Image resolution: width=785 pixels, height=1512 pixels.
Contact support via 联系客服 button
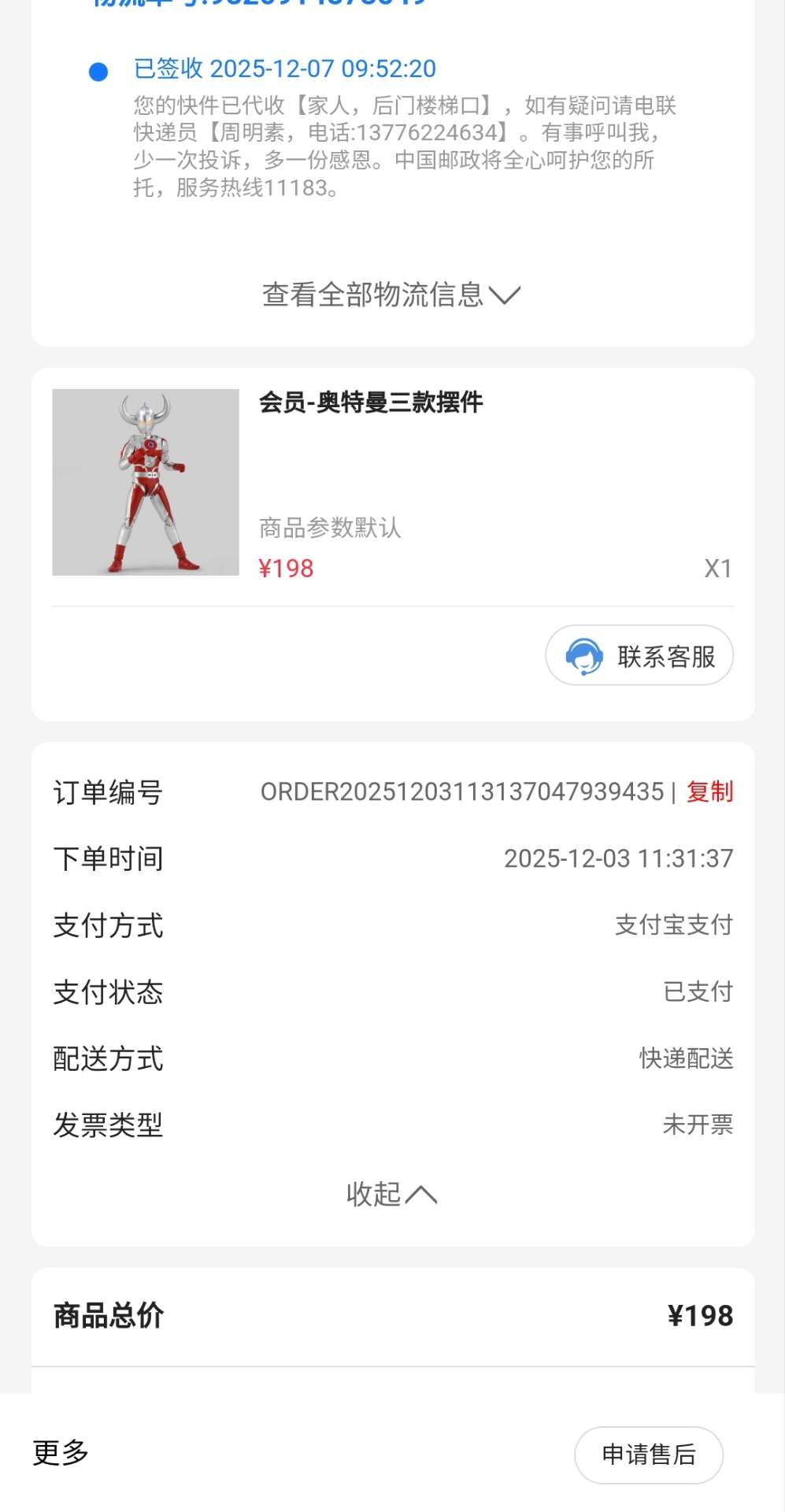pyautogui.click(x=639, y=655)
